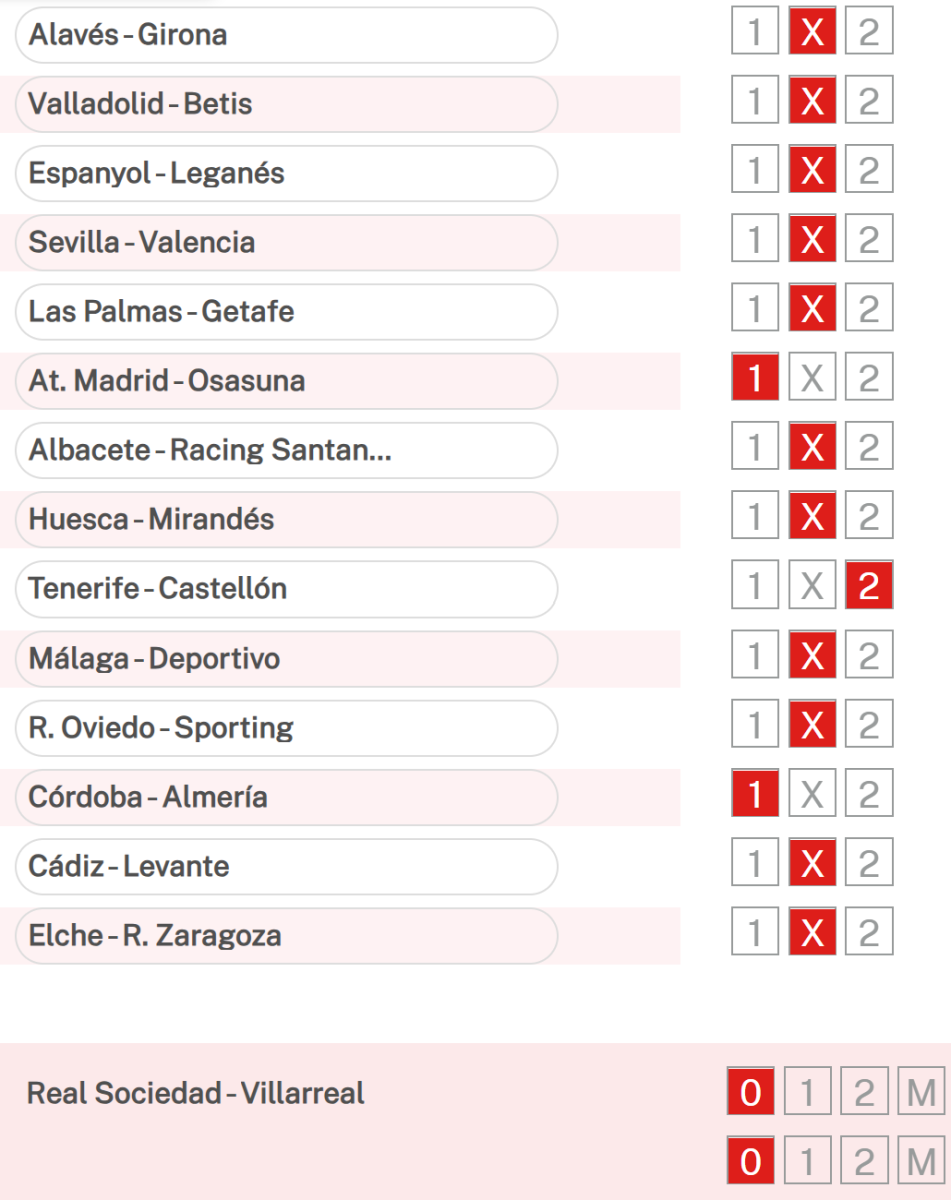The width and height of the screenshot is (951, 1200).
Task: Select 2 for Valladolid - Betis
Action: click(869, 103)
